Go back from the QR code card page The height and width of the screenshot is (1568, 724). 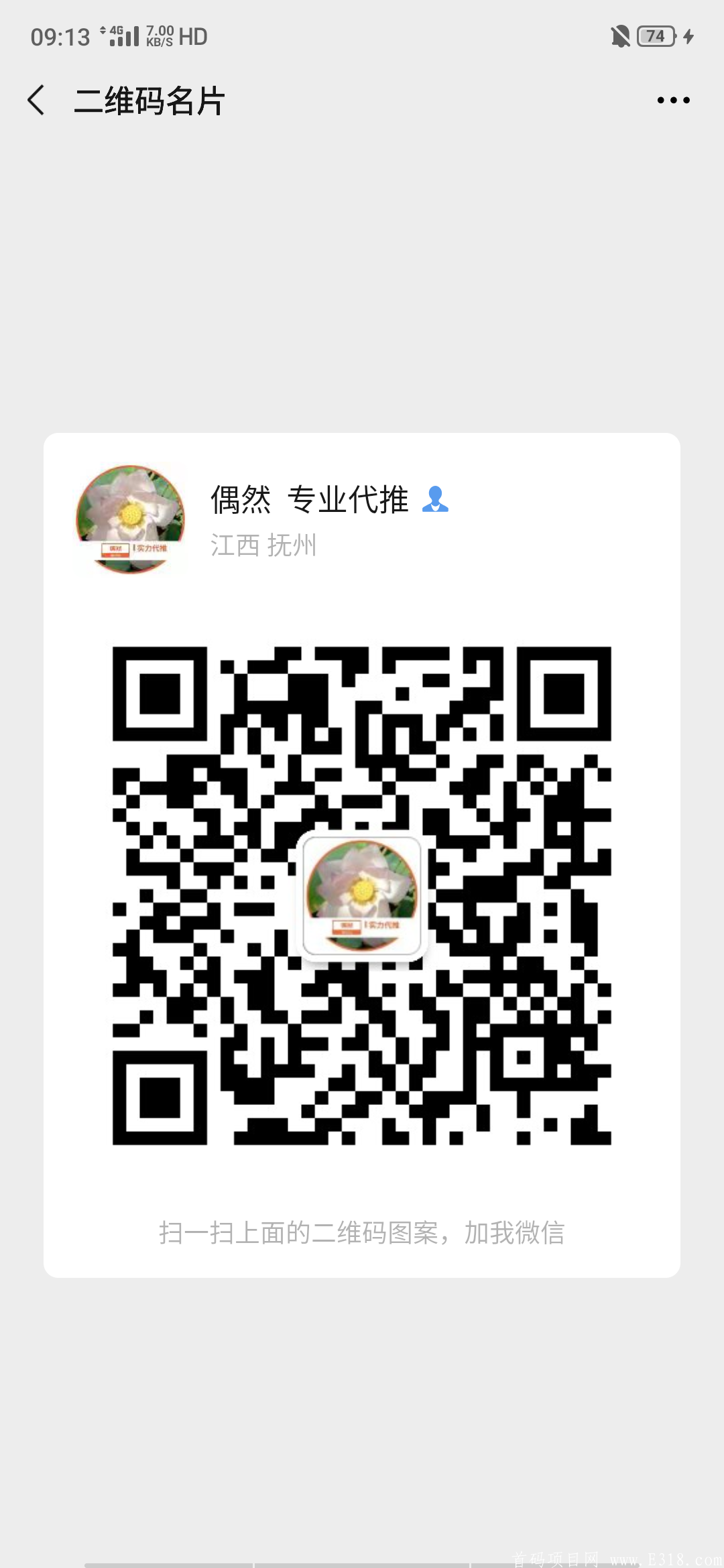click(37, 101)
